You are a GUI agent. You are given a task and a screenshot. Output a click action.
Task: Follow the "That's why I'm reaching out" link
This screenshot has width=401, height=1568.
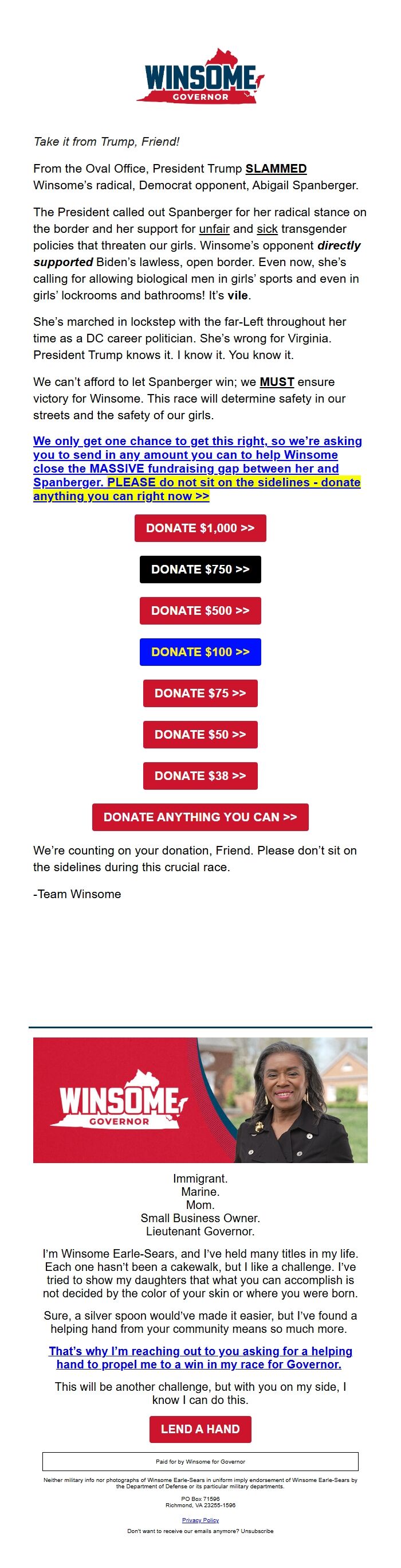(x=200, y=1358)
